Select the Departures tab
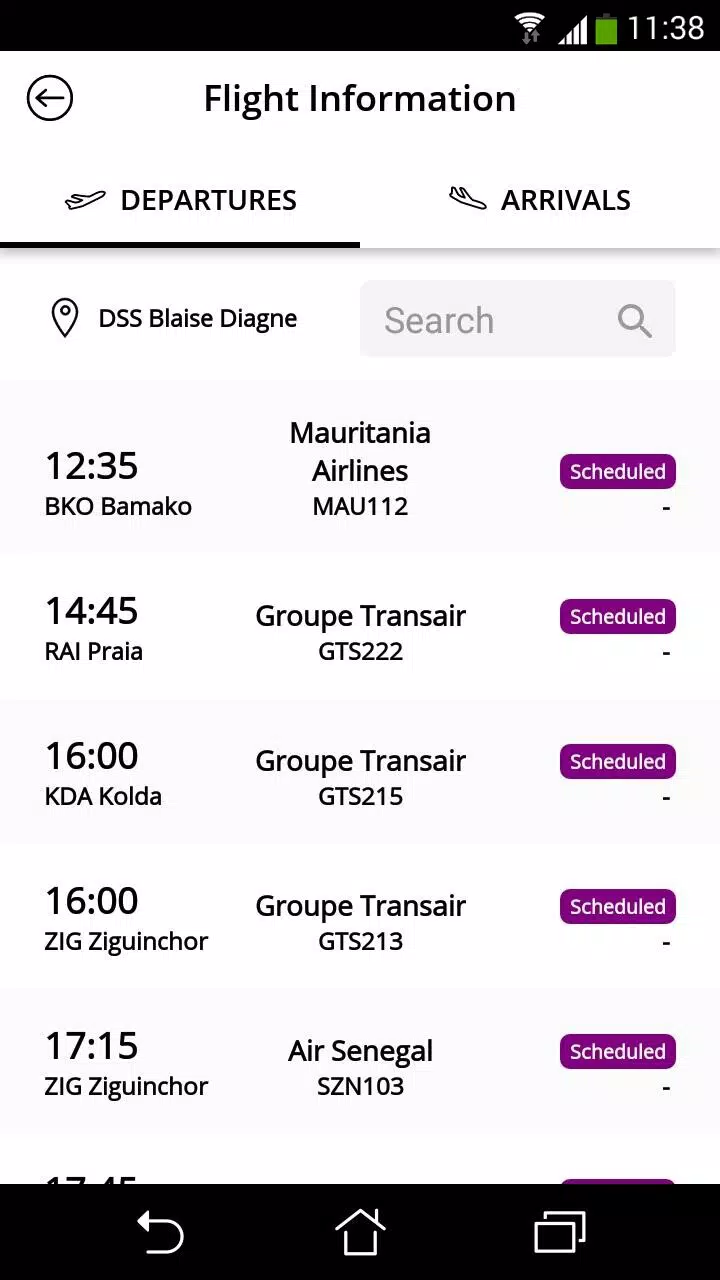720x1280 pixels. (180, 200)
